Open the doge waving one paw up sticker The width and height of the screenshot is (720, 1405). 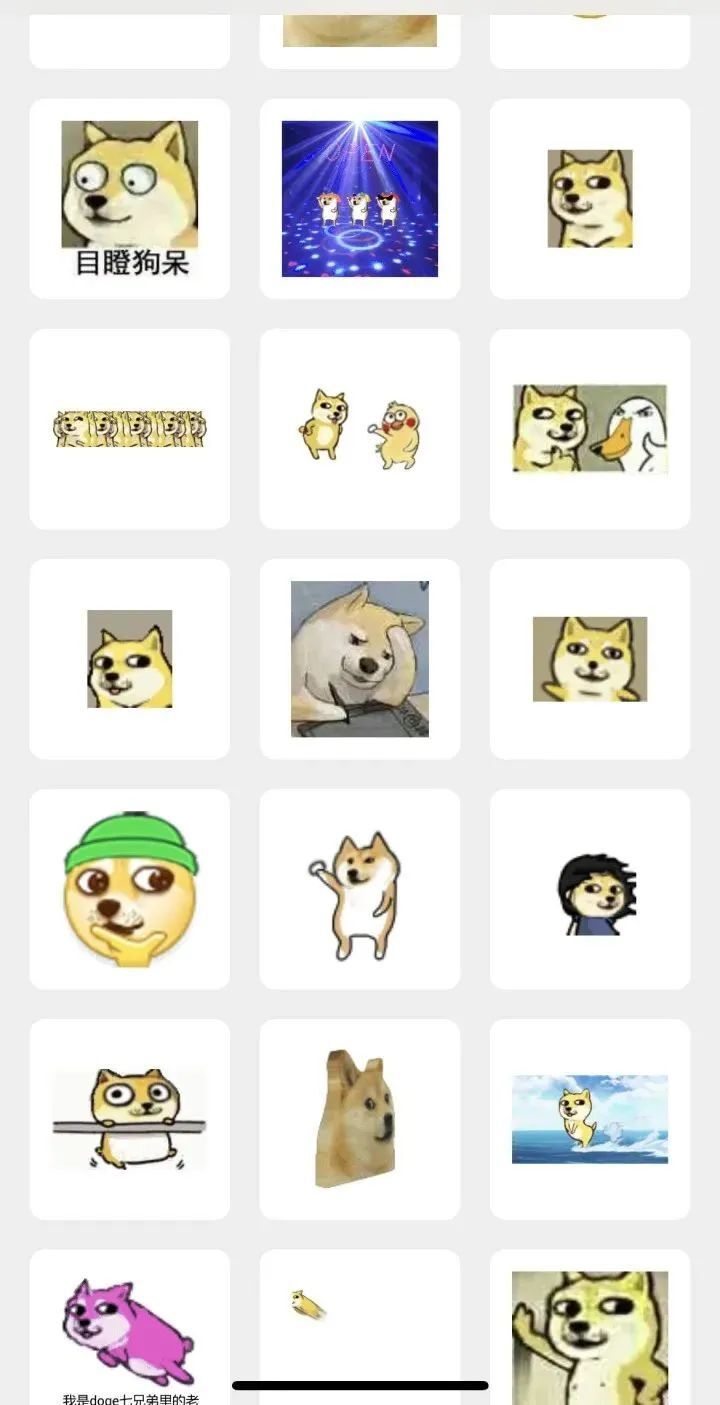360,888
